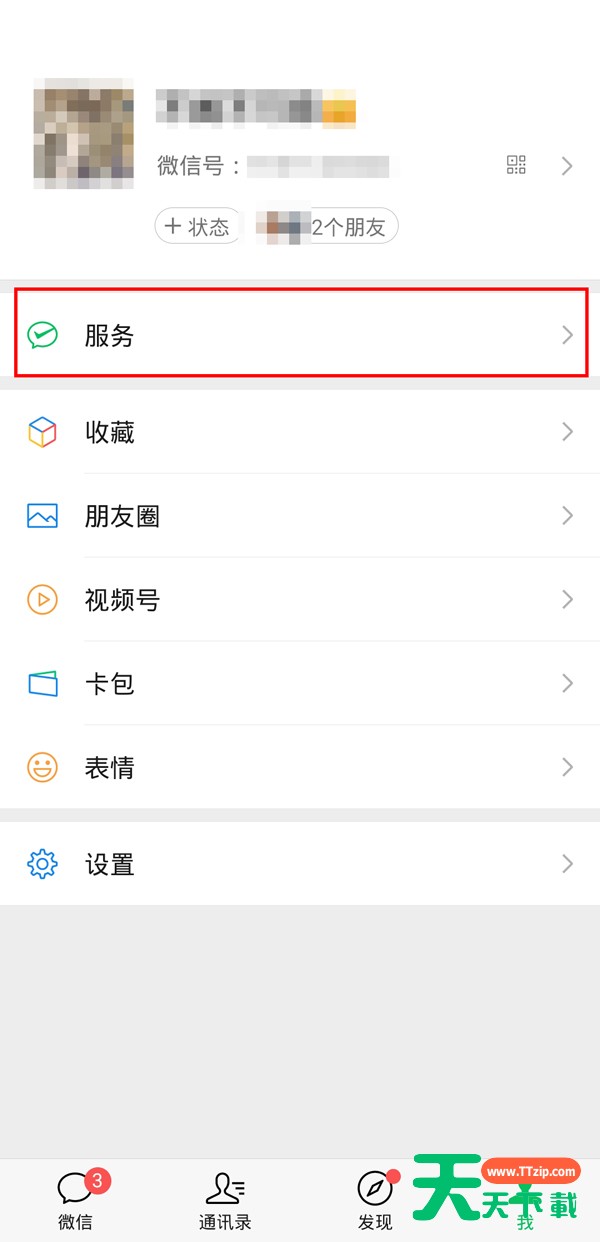Open 设置 settings
The height and width of the screenshot is (1242, 600).
click(300, 864)
